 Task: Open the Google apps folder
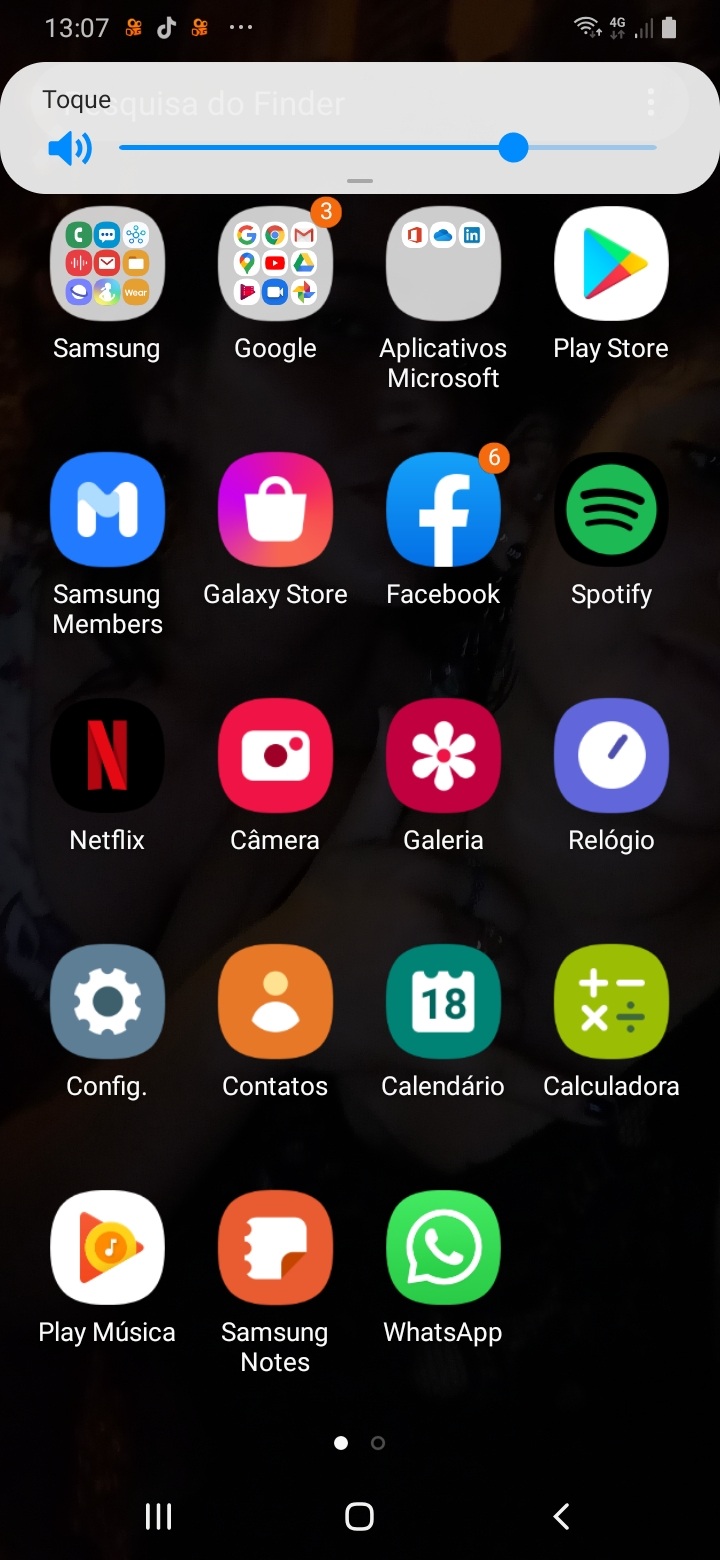(275, 264)
